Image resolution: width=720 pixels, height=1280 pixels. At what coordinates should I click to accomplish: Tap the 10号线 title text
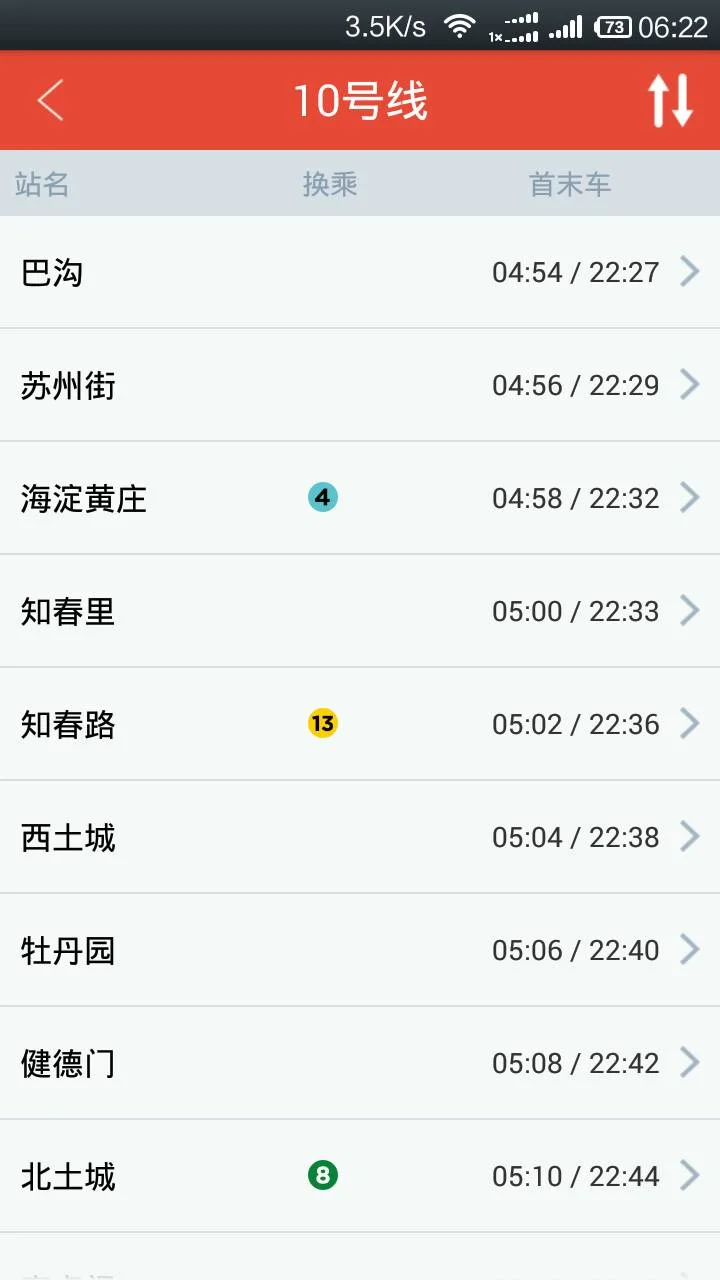[x=360, y=100]
